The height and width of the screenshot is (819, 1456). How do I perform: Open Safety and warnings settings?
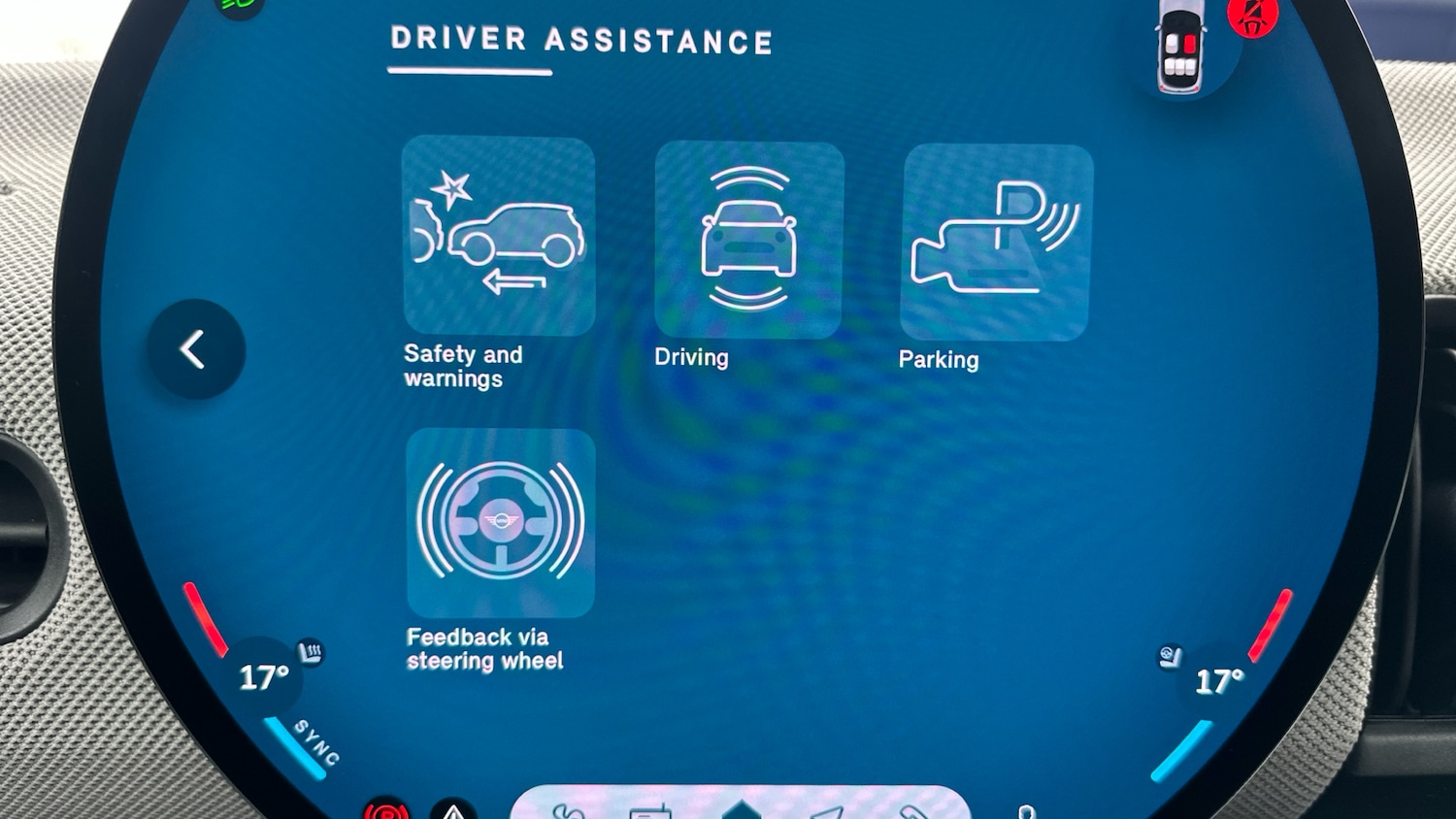(x=498, y=236)
